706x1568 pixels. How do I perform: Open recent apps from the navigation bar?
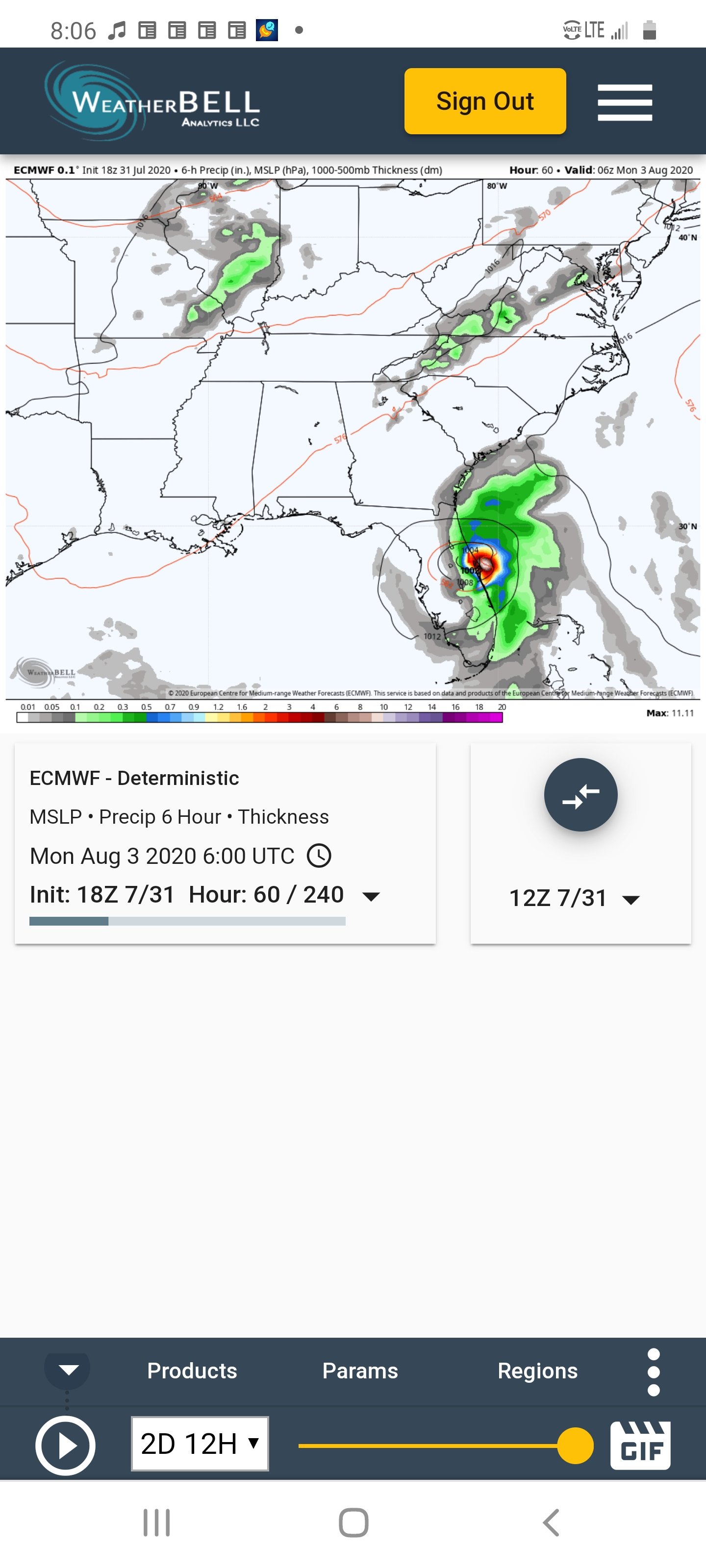pyautogui.click(x=156, y=1522)
